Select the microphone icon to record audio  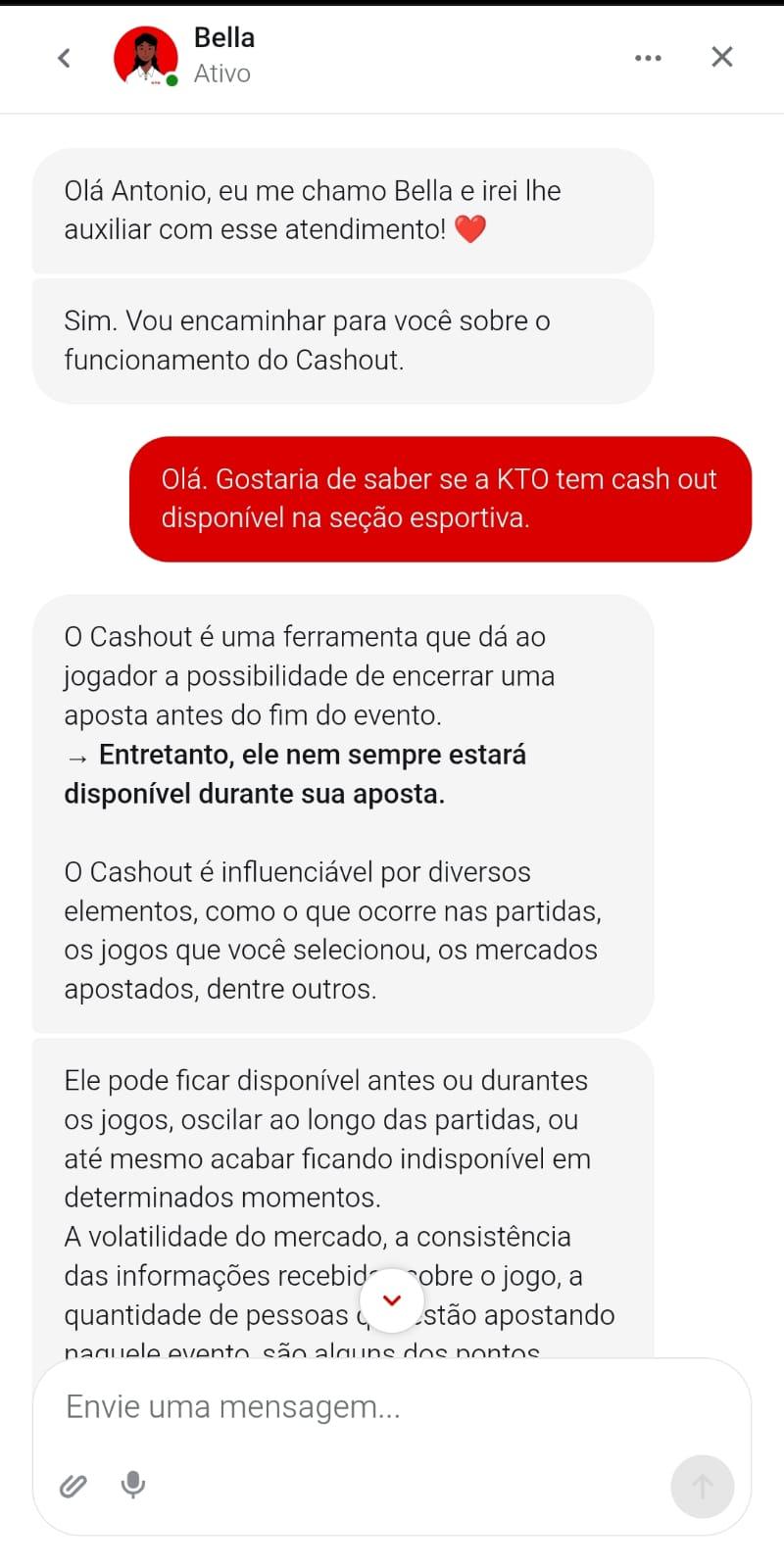pos(132,1485)
